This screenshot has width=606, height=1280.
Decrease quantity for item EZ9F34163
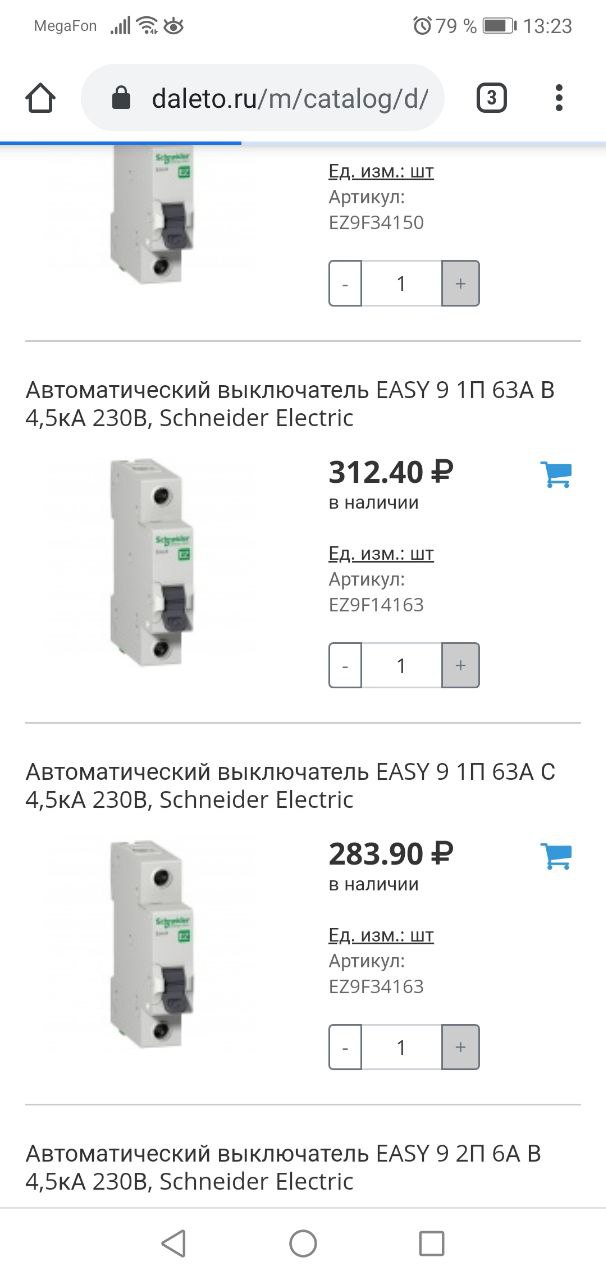click(x=345, y=1048)
